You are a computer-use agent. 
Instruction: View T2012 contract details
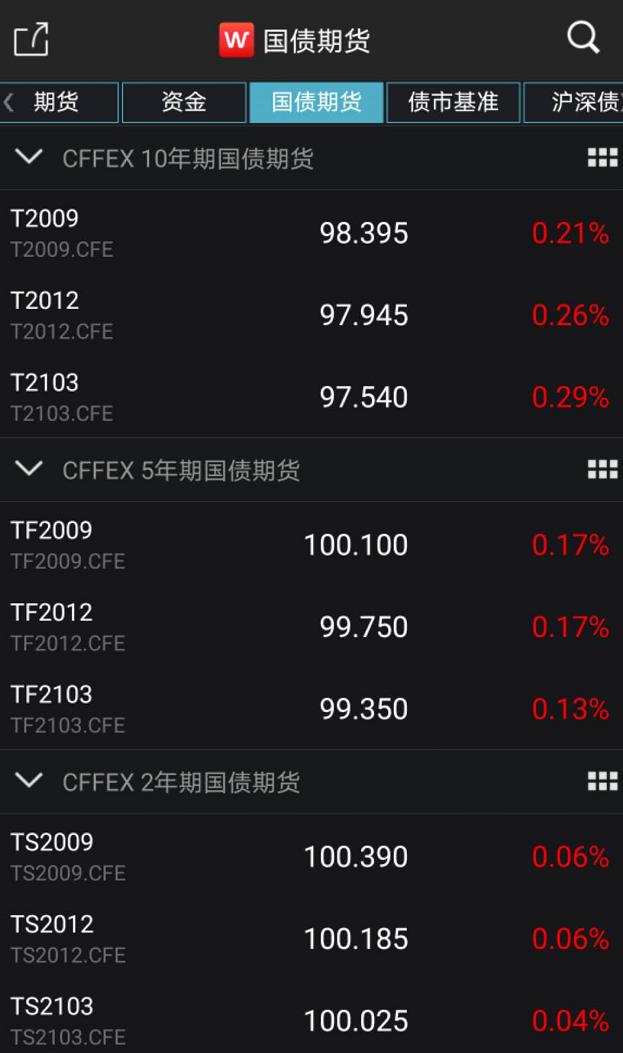[311, 315]
